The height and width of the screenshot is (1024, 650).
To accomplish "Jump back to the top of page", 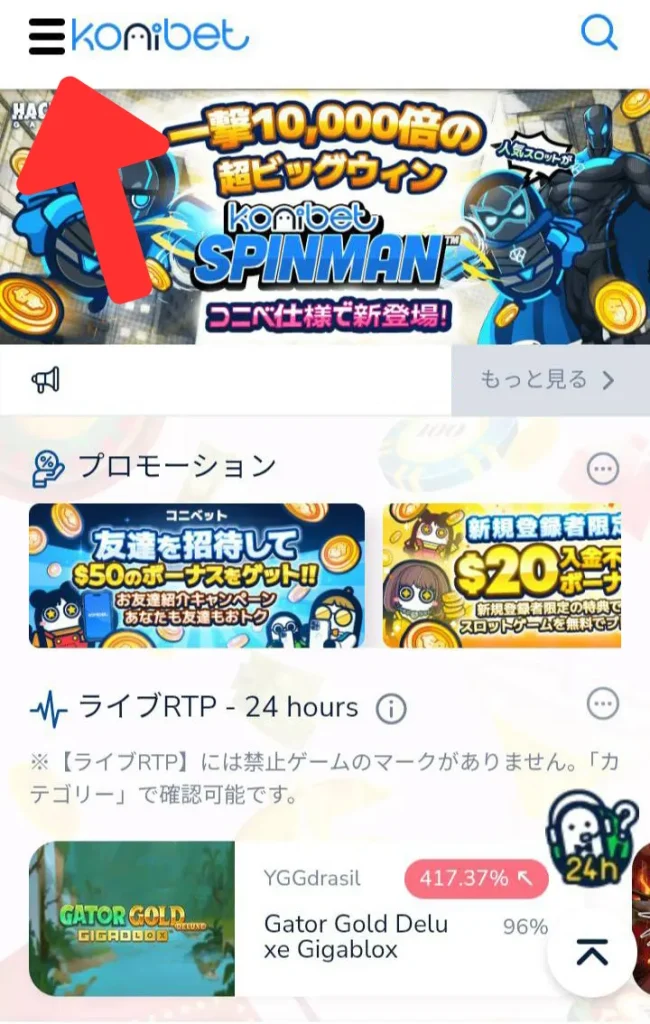I will [592, 955].
